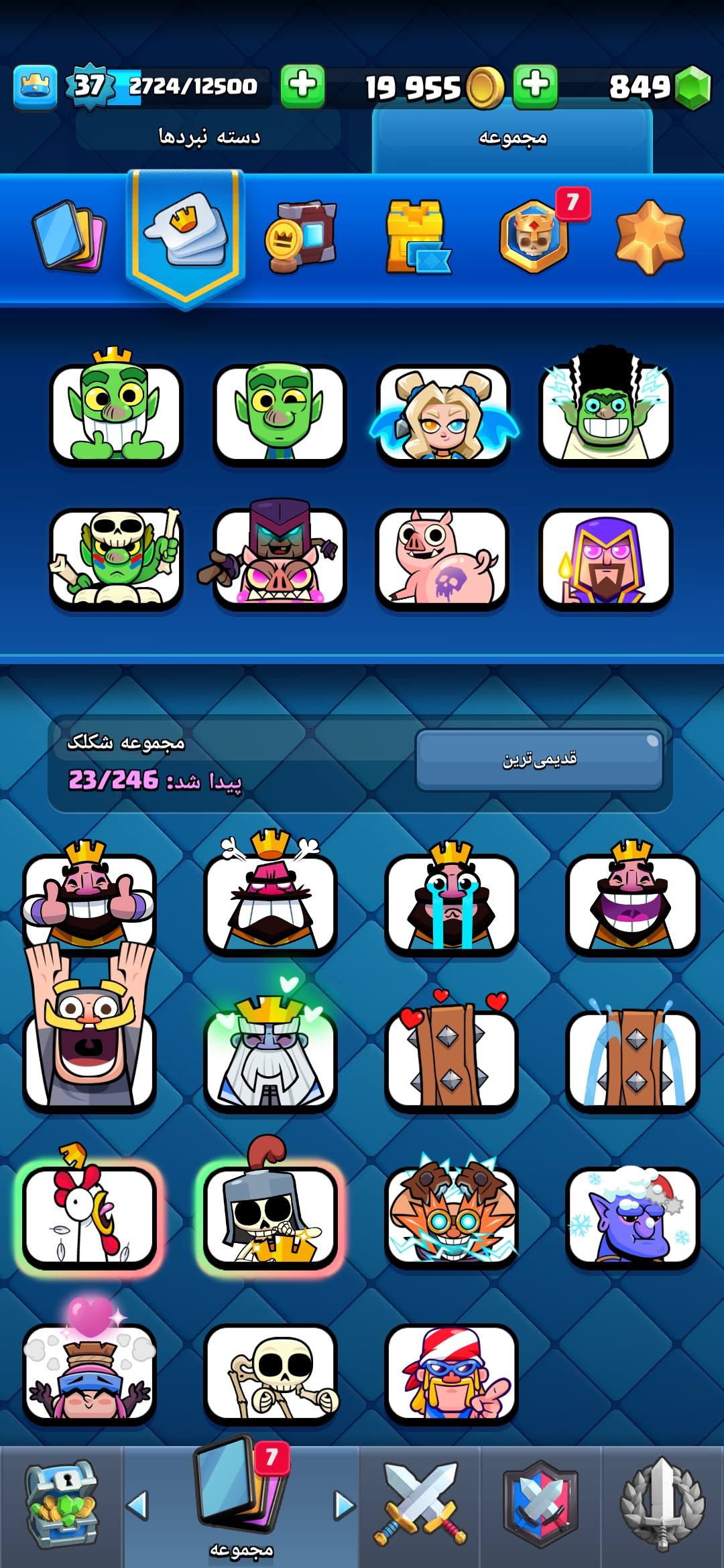Tap the green plus next to gold coins
This screenshot has width=724, height=1568.
[x=535, y=87]
